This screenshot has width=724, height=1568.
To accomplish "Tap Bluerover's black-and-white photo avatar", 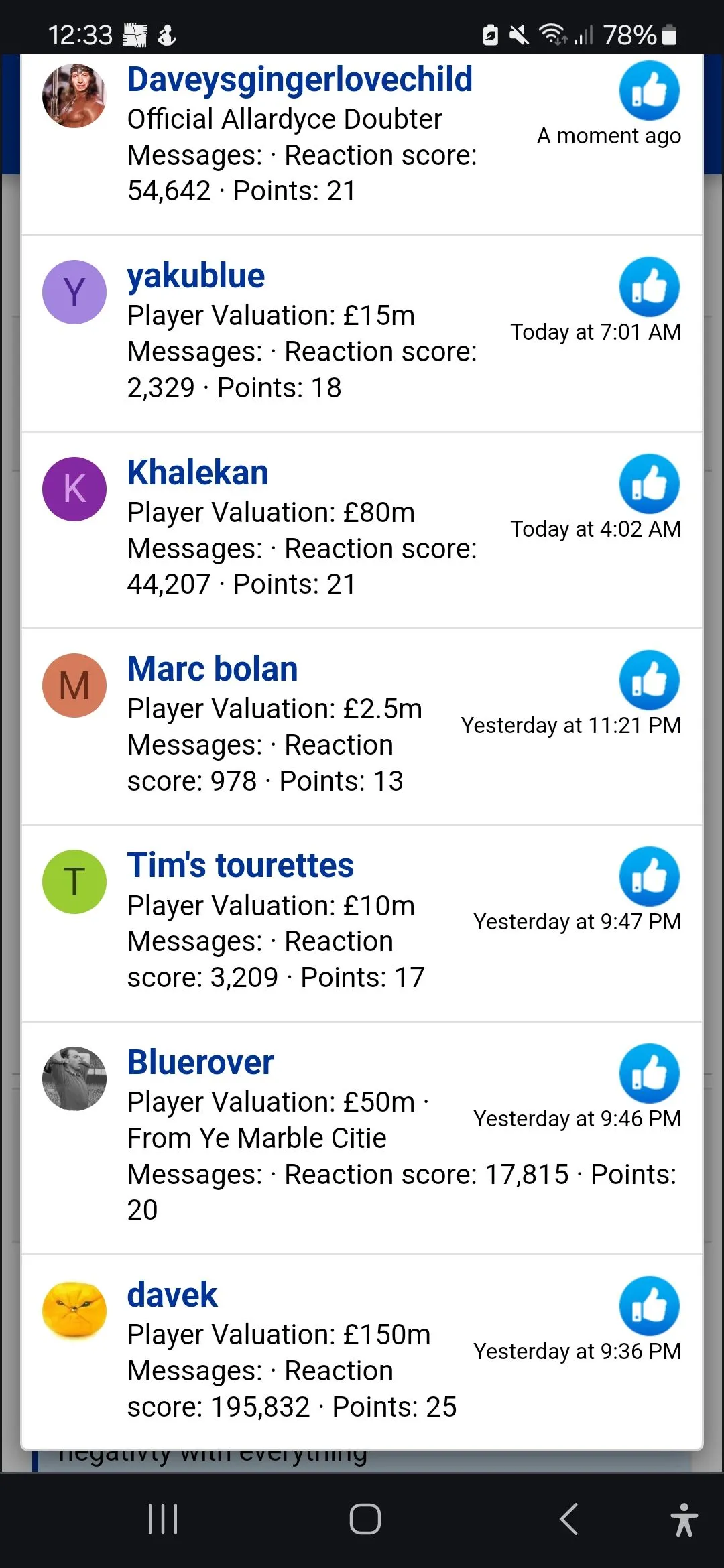I will point(74,1079).
